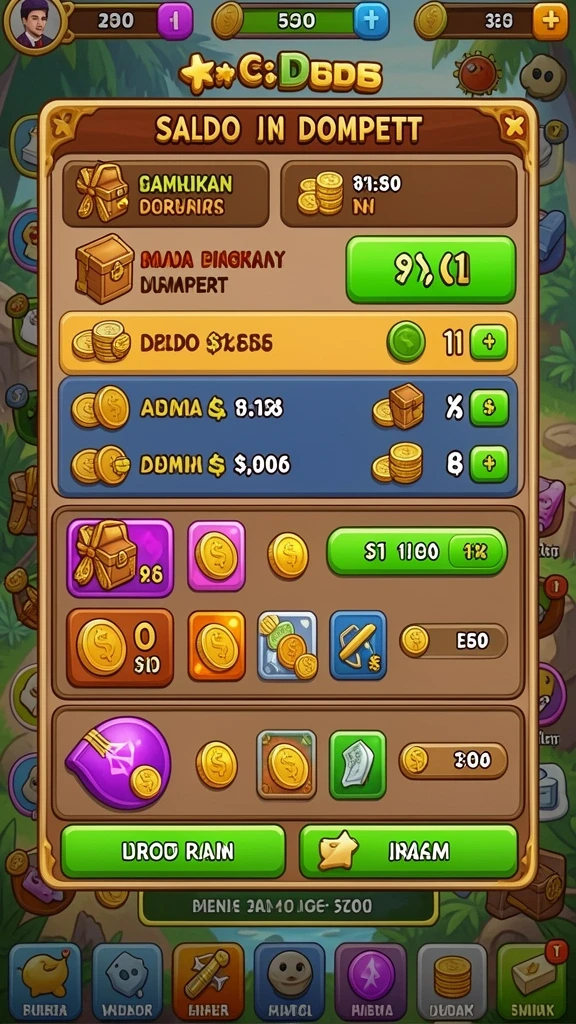Tap the green dollar button in ADMA row

point(489,408)
